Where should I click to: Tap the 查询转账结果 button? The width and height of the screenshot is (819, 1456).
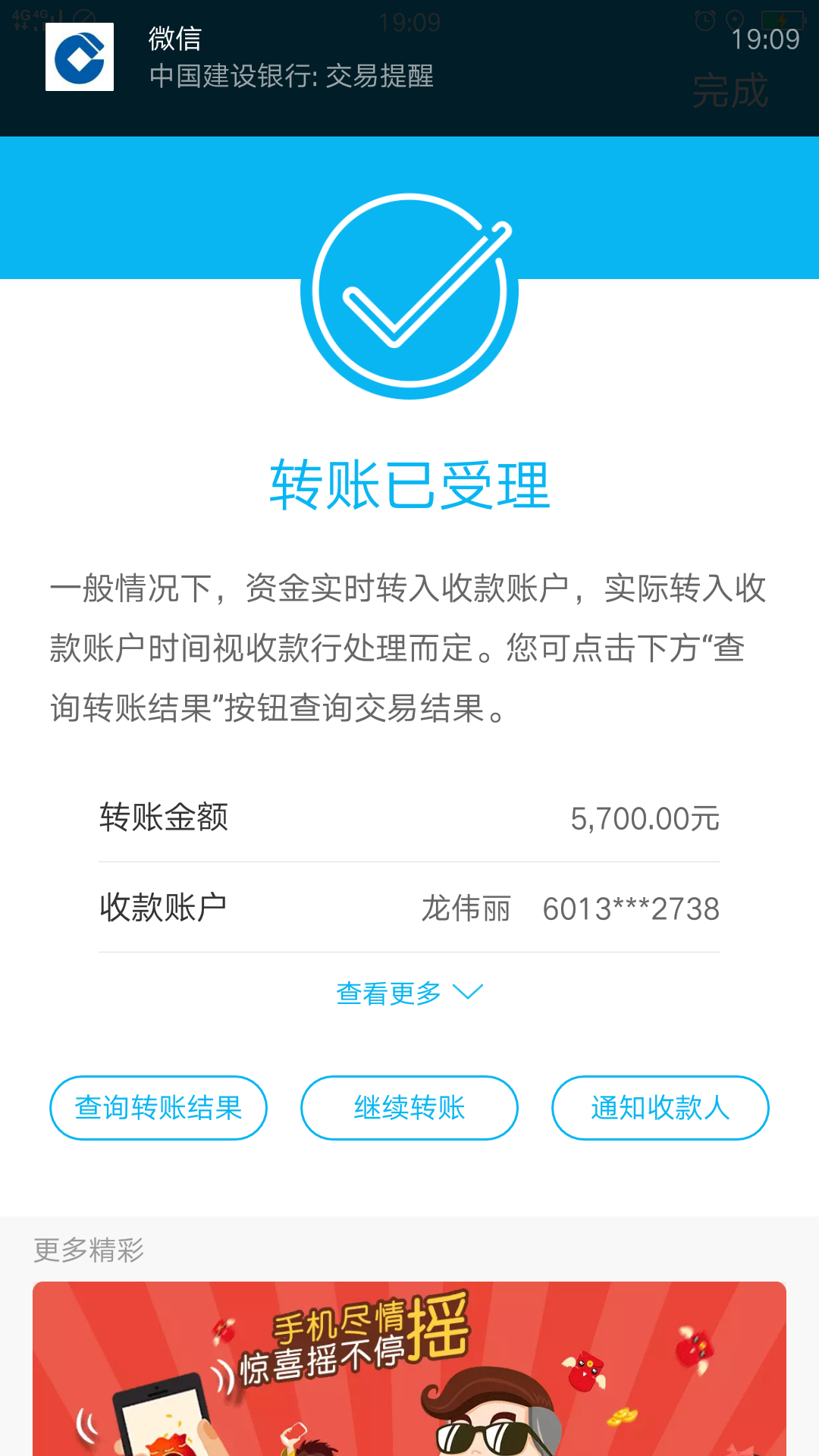tap(158, 1108)
